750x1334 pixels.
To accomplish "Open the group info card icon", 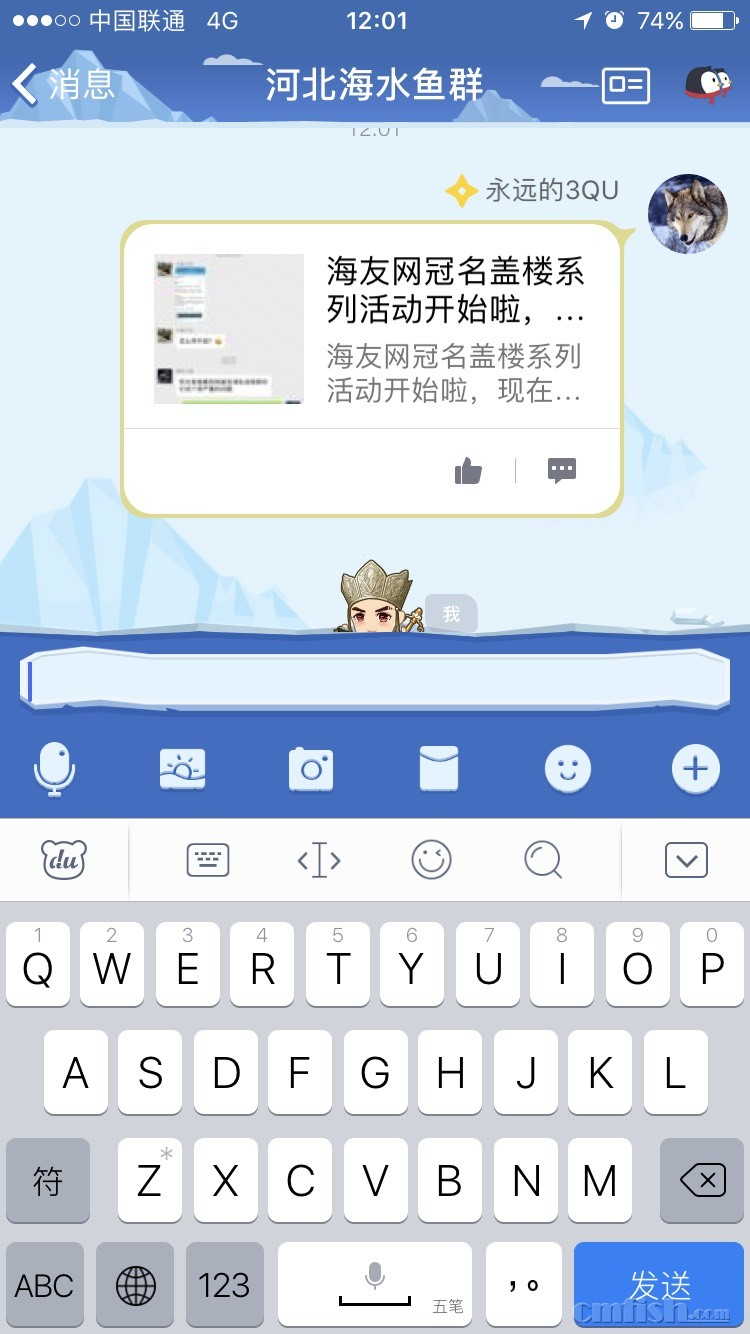I will [x=626, y=86].
